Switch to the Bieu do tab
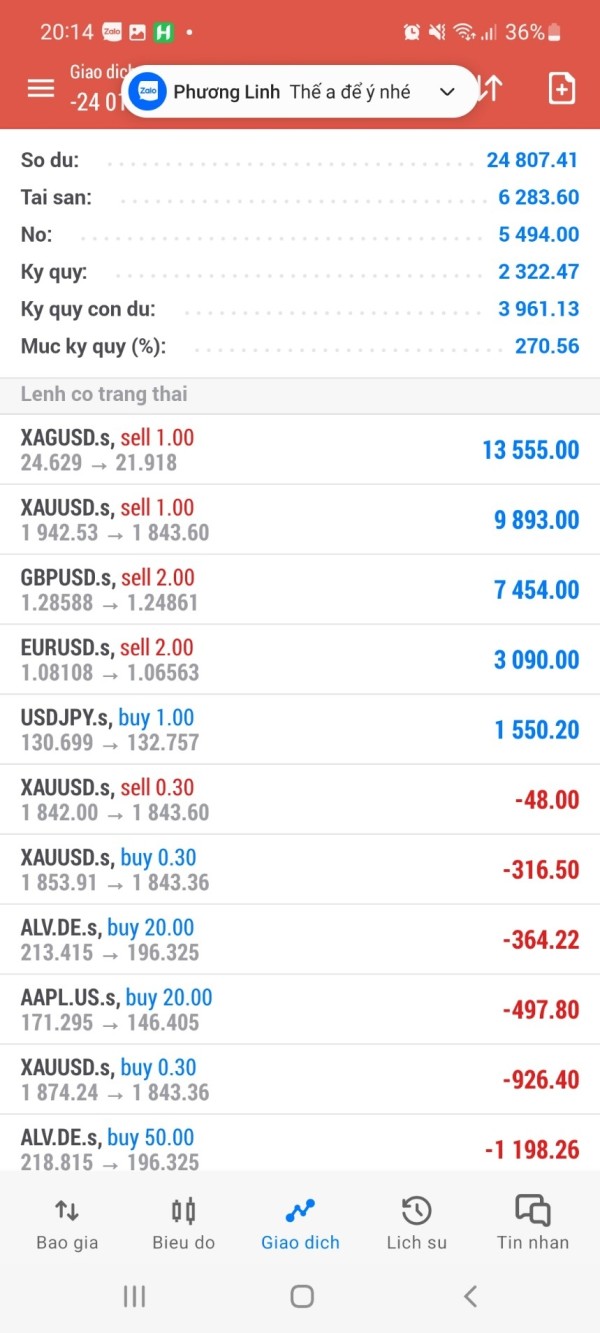 point(183,1224)
